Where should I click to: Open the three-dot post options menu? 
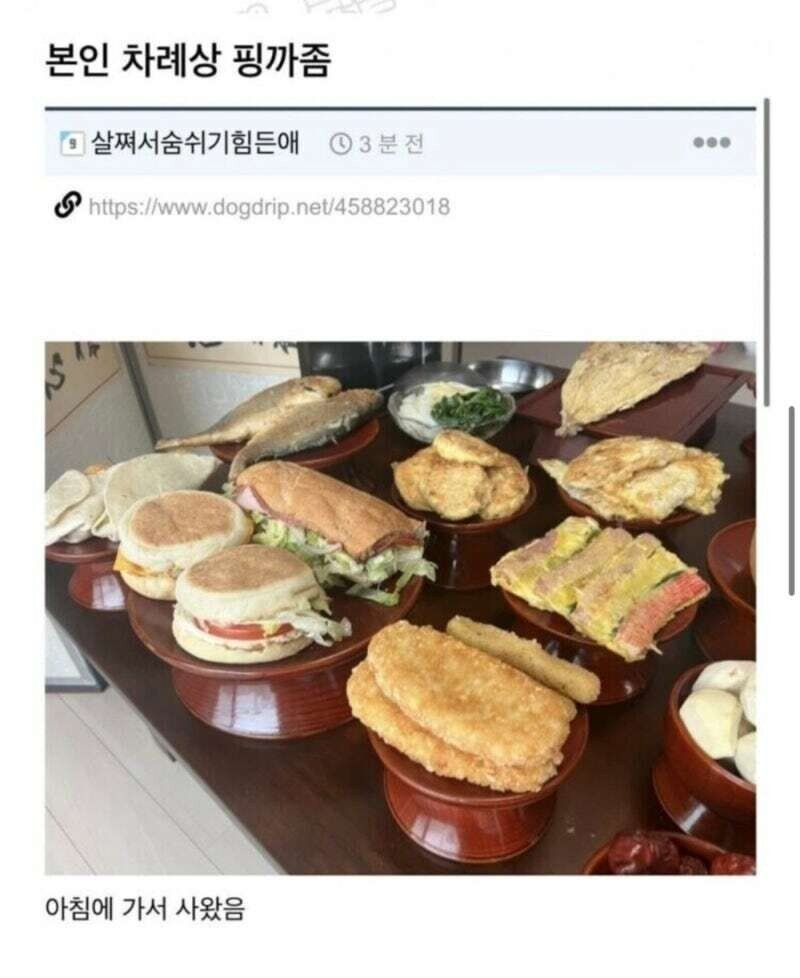coord(711,143)
